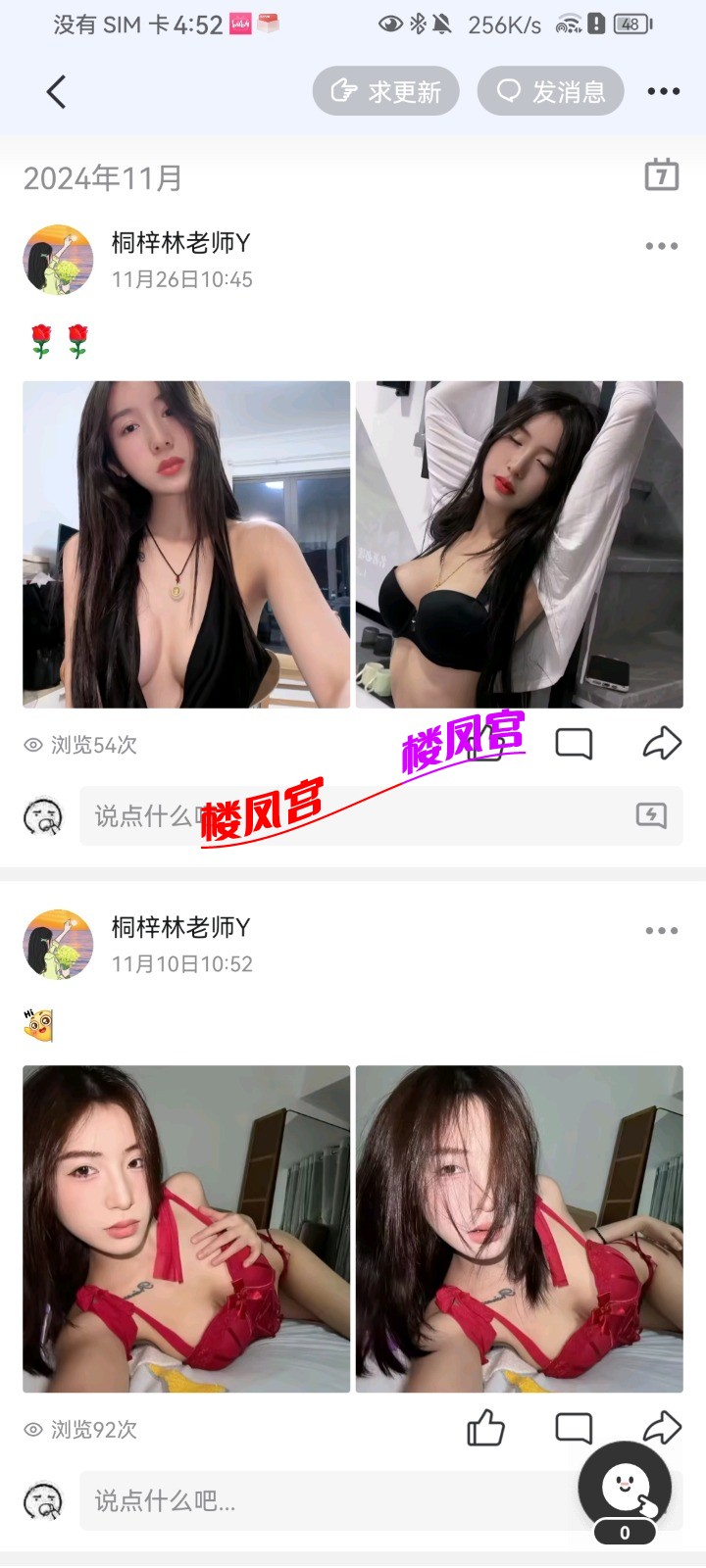Viewport: 706px width, 1568px height.
Task: Share the November 26 post
Action: [663, 742]
